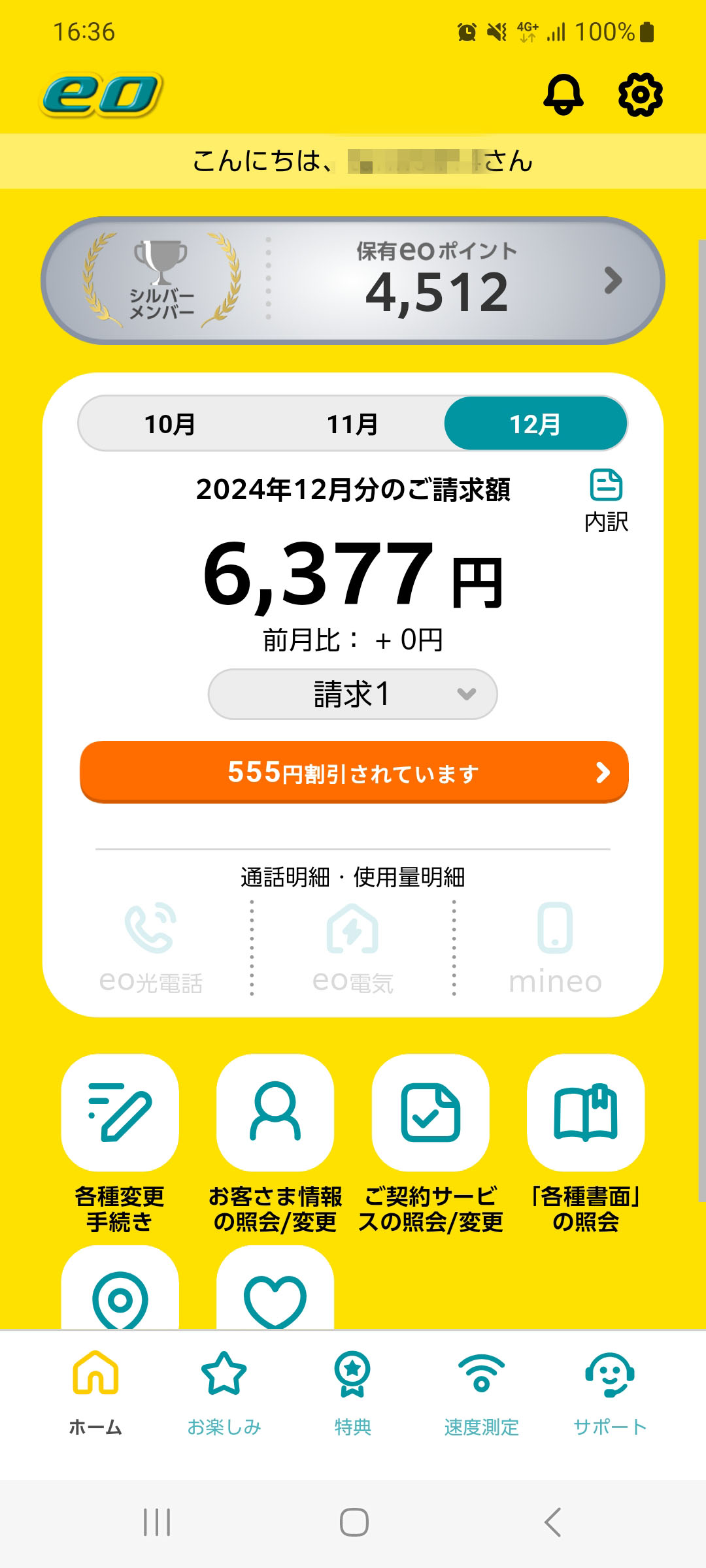The image size is (706, 1568).
Task: Switch to the 11月 billing tab
Action: click(x=352, y=424)
